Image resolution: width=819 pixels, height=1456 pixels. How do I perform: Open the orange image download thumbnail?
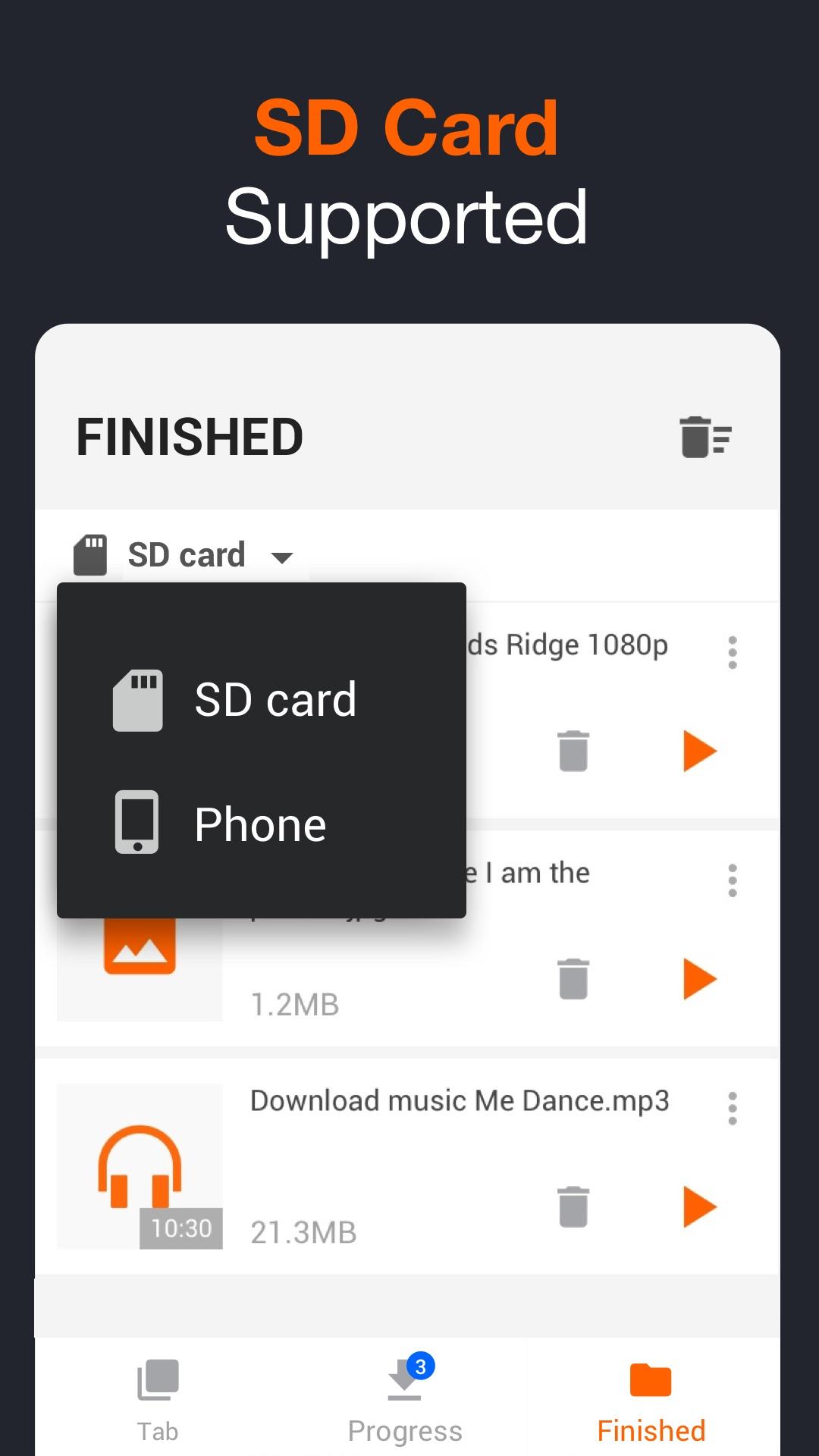(x=140, y=948)
